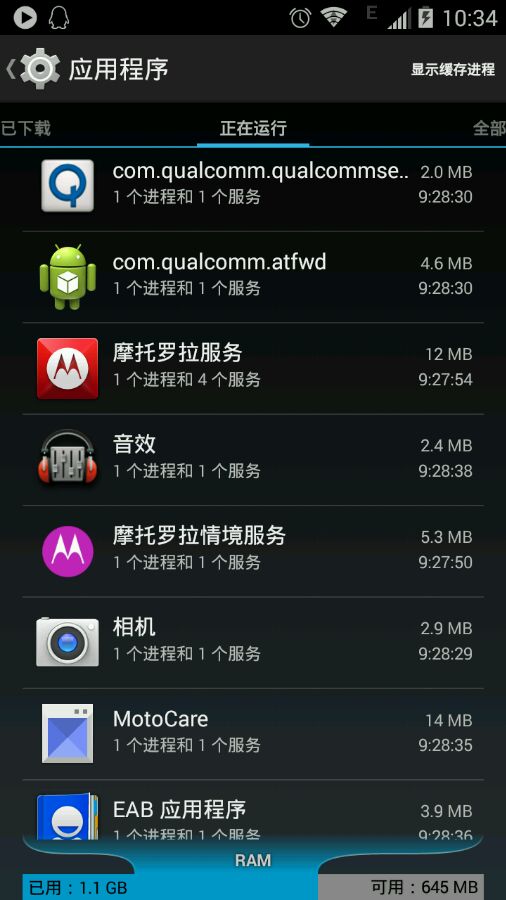The image size is (506, 900).
Task: Tap 显示缓存进程 to show cached processes
Action: [453, 69]
